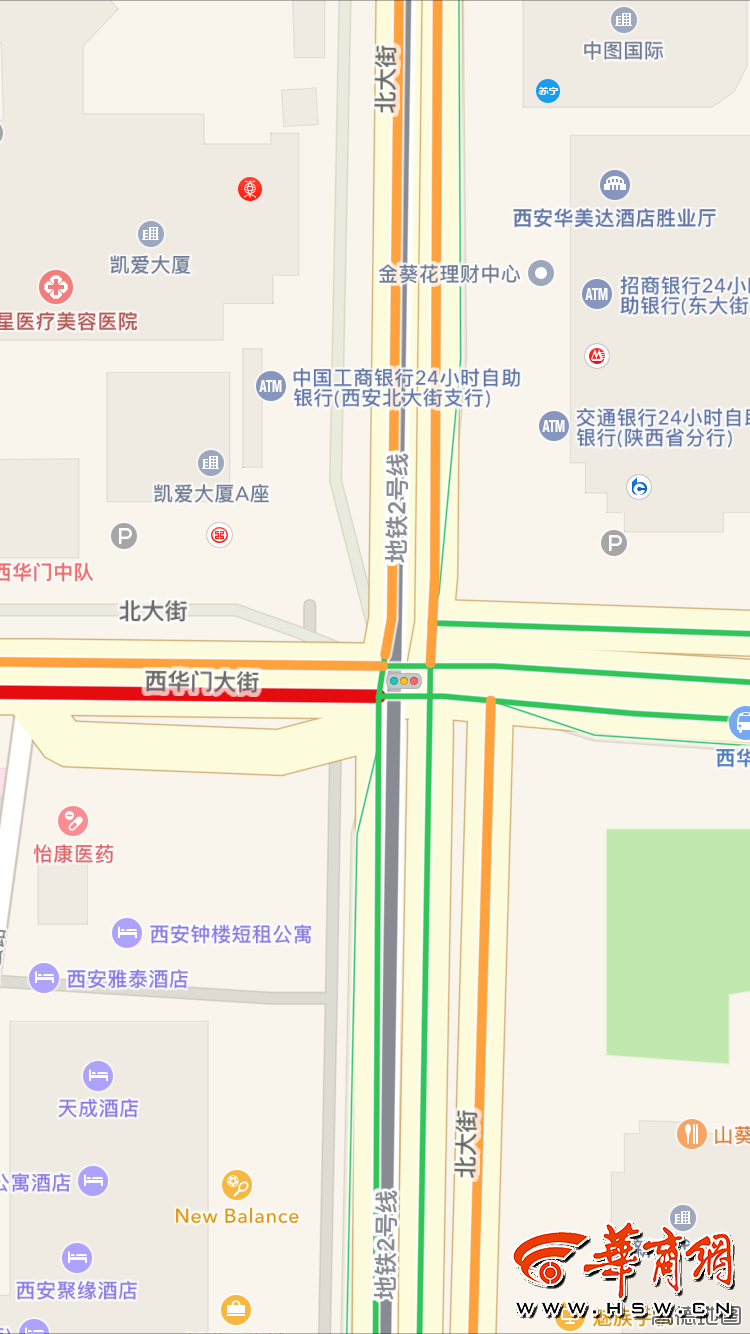
Task: Select the 招商银行24小时 ATM marker
Action: coord(597,294)
